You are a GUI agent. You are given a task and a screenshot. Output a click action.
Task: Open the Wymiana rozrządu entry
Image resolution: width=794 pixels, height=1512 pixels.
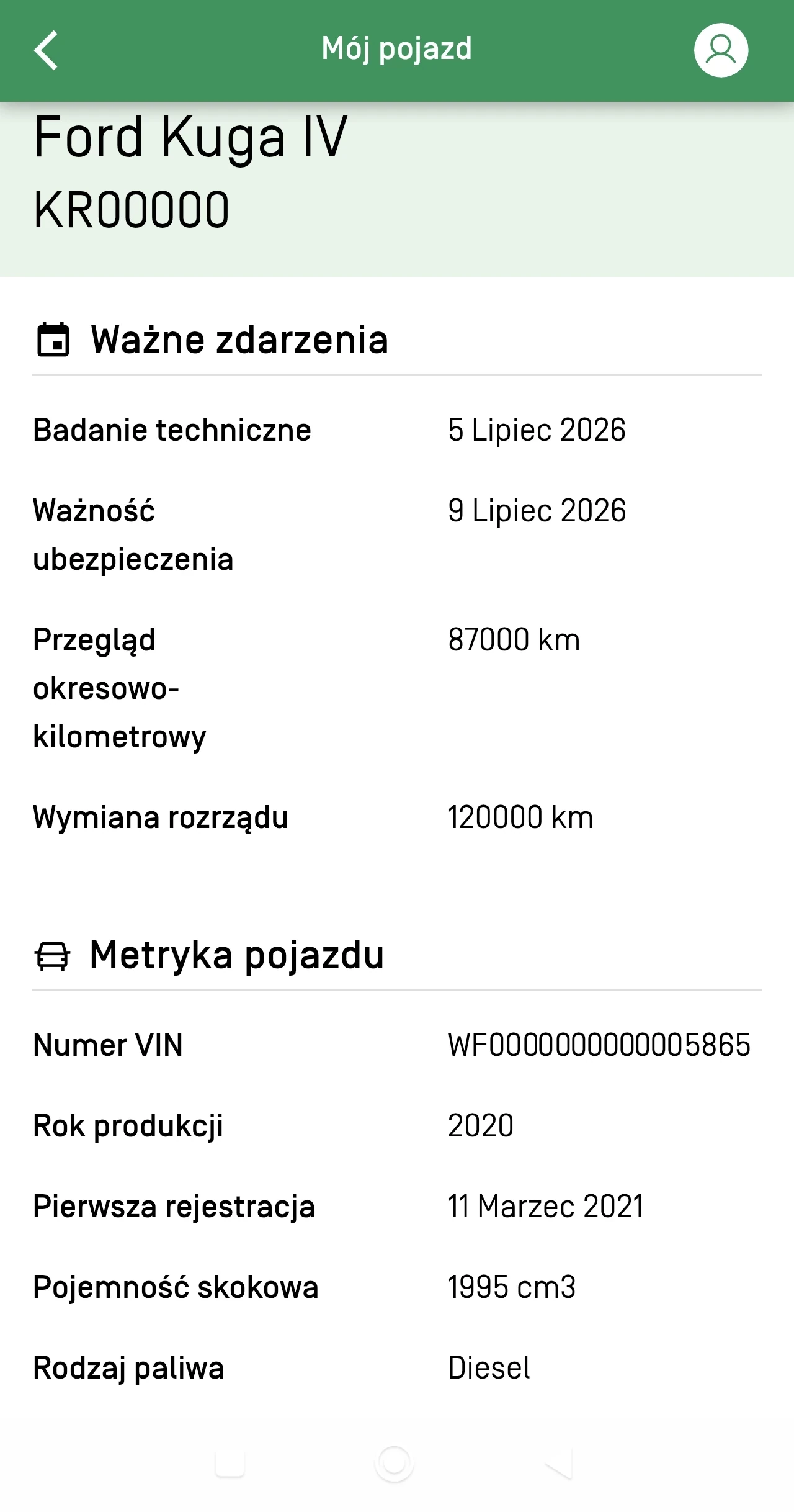click(161, 817)
